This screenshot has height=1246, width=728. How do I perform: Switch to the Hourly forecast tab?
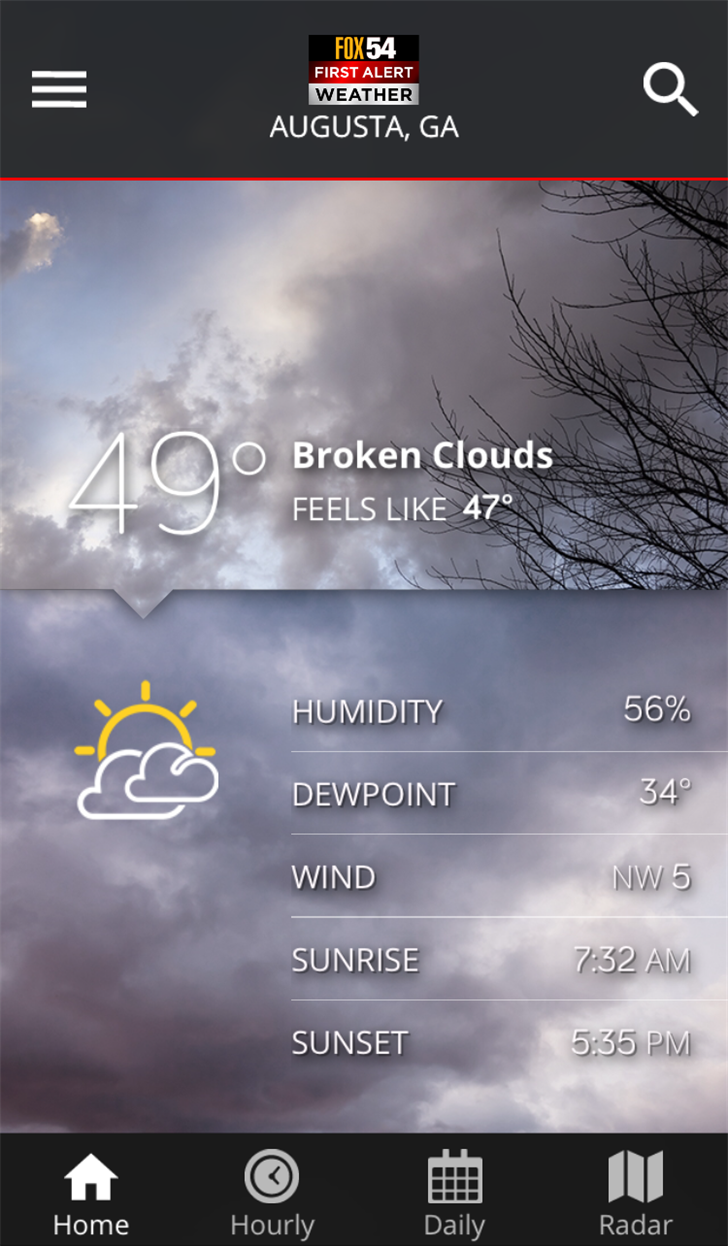pos(272,1192)
